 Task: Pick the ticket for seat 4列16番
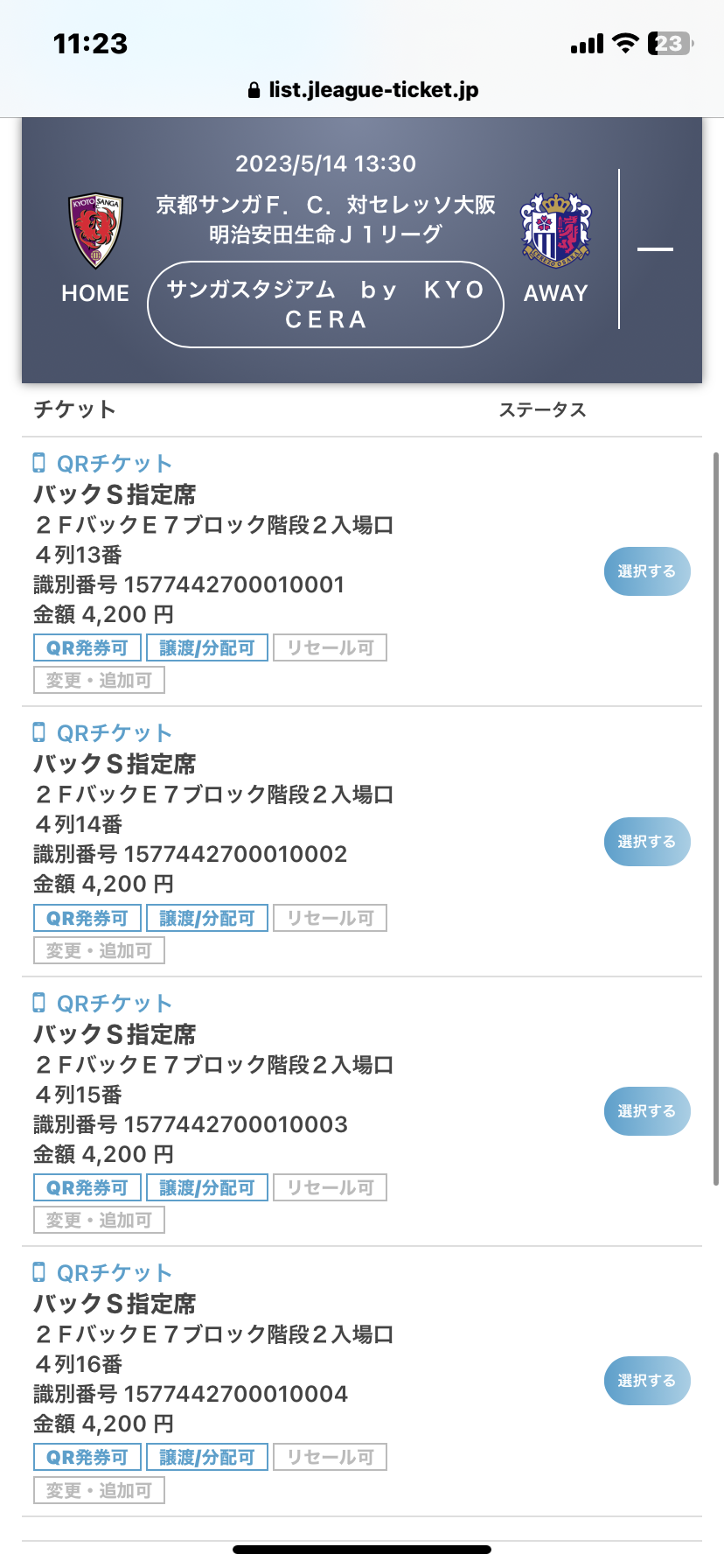click(647, 1381)
